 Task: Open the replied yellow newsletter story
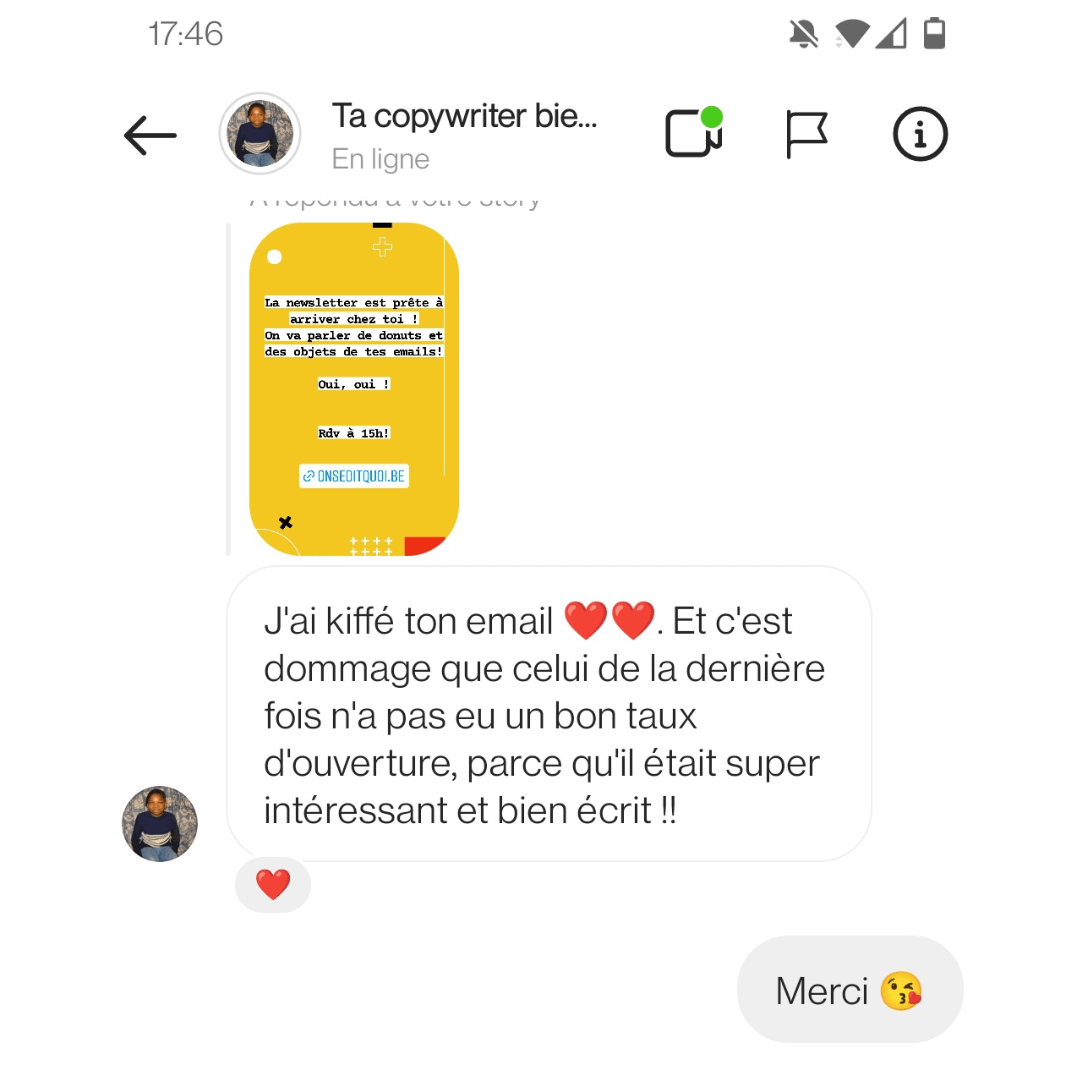click(354, 388)
